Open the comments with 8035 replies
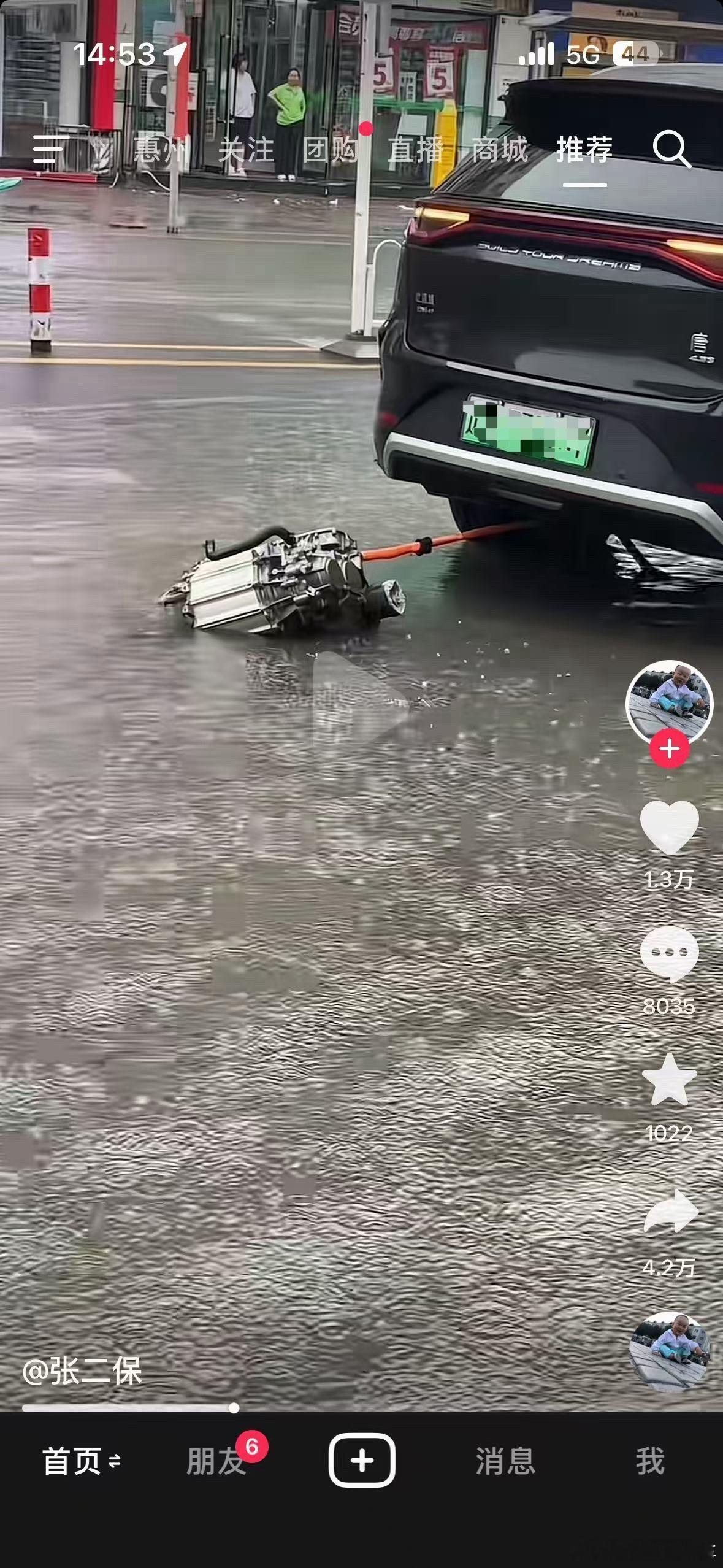Image resolution: width=723 pixels, height=1568 pixels. [x=669, y=954]
